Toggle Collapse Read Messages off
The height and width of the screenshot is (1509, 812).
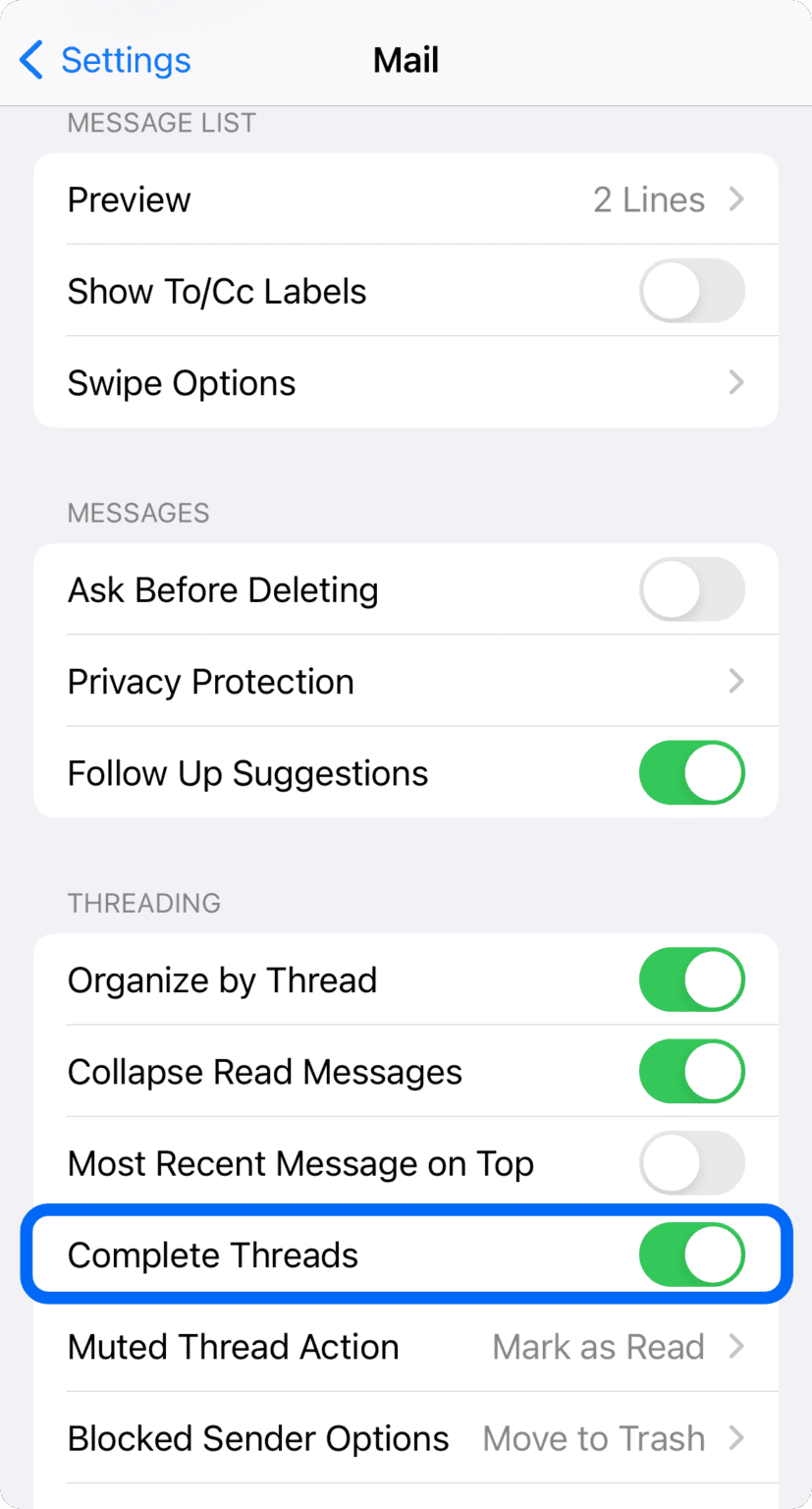[691, 1071]
